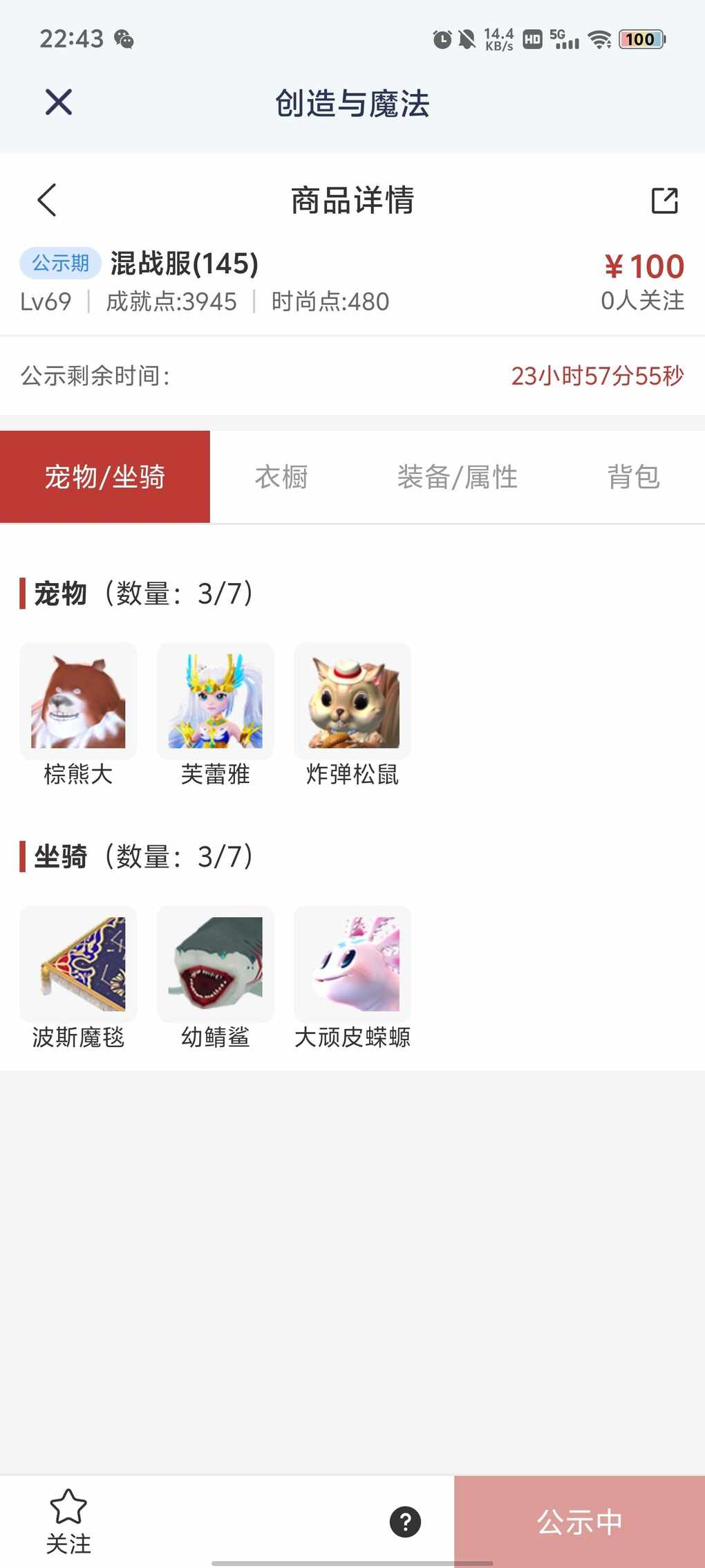Go back from 商品详情
The image size is (705, 1568).
[47, 201]
